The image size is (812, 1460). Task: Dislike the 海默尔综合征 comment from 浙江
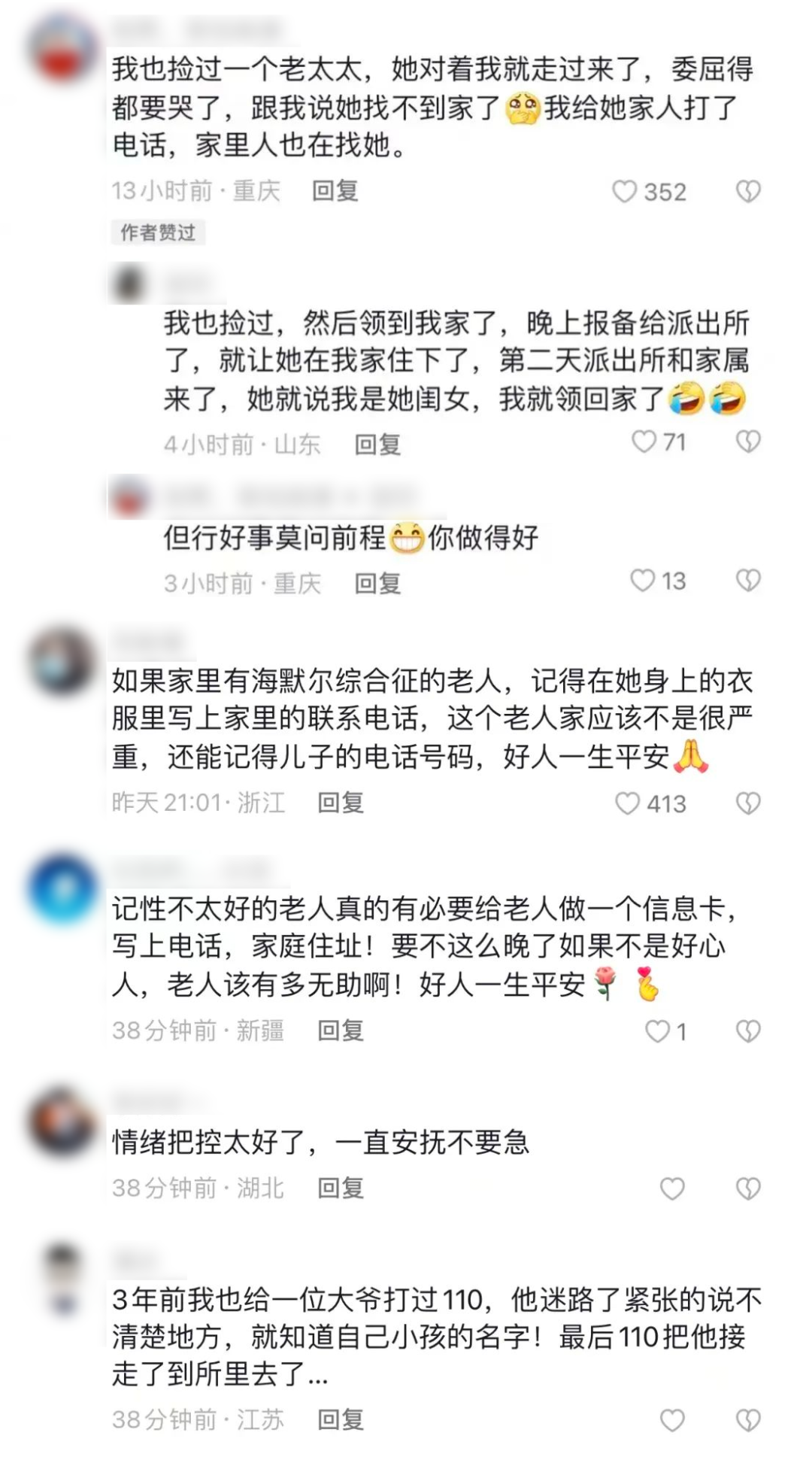tap(748, 803)
